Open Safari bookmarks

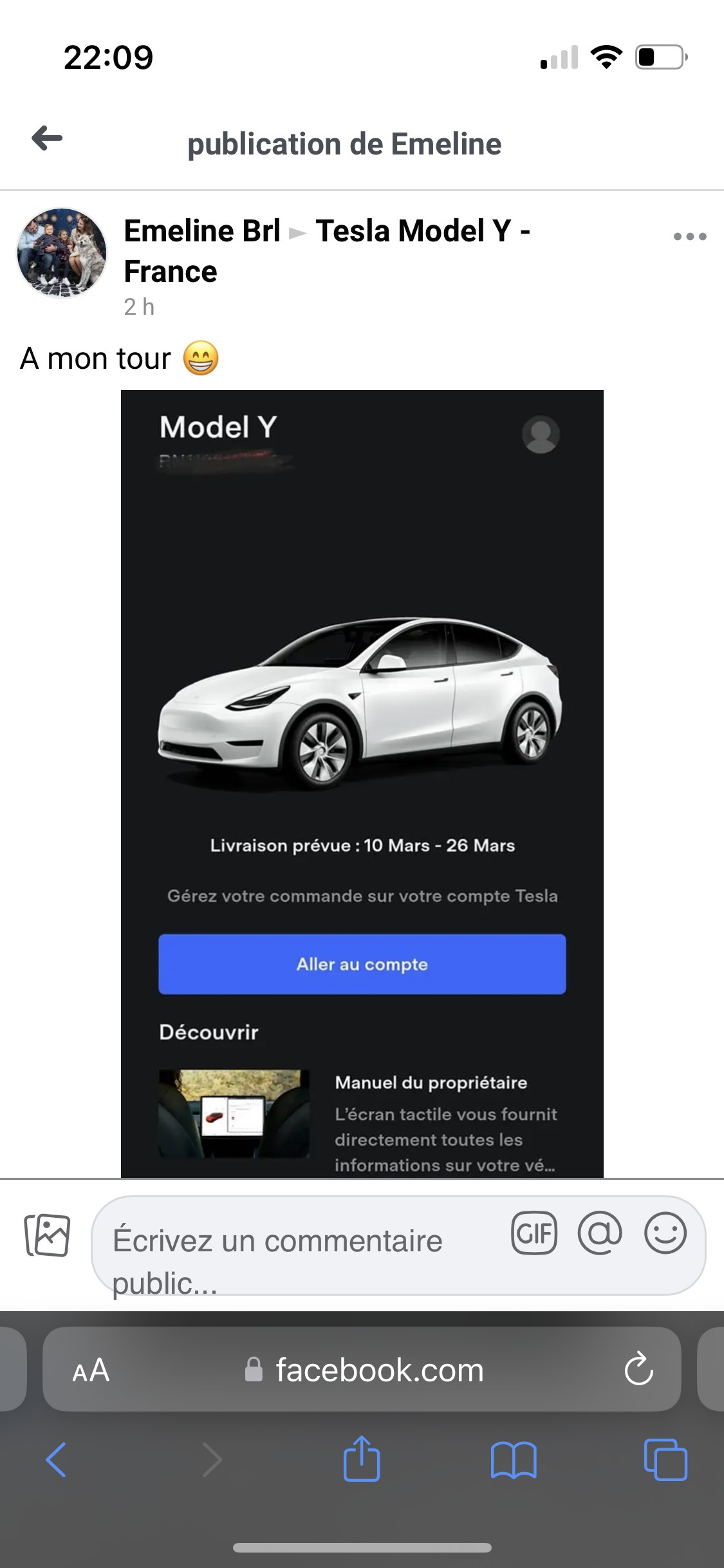514,1460
